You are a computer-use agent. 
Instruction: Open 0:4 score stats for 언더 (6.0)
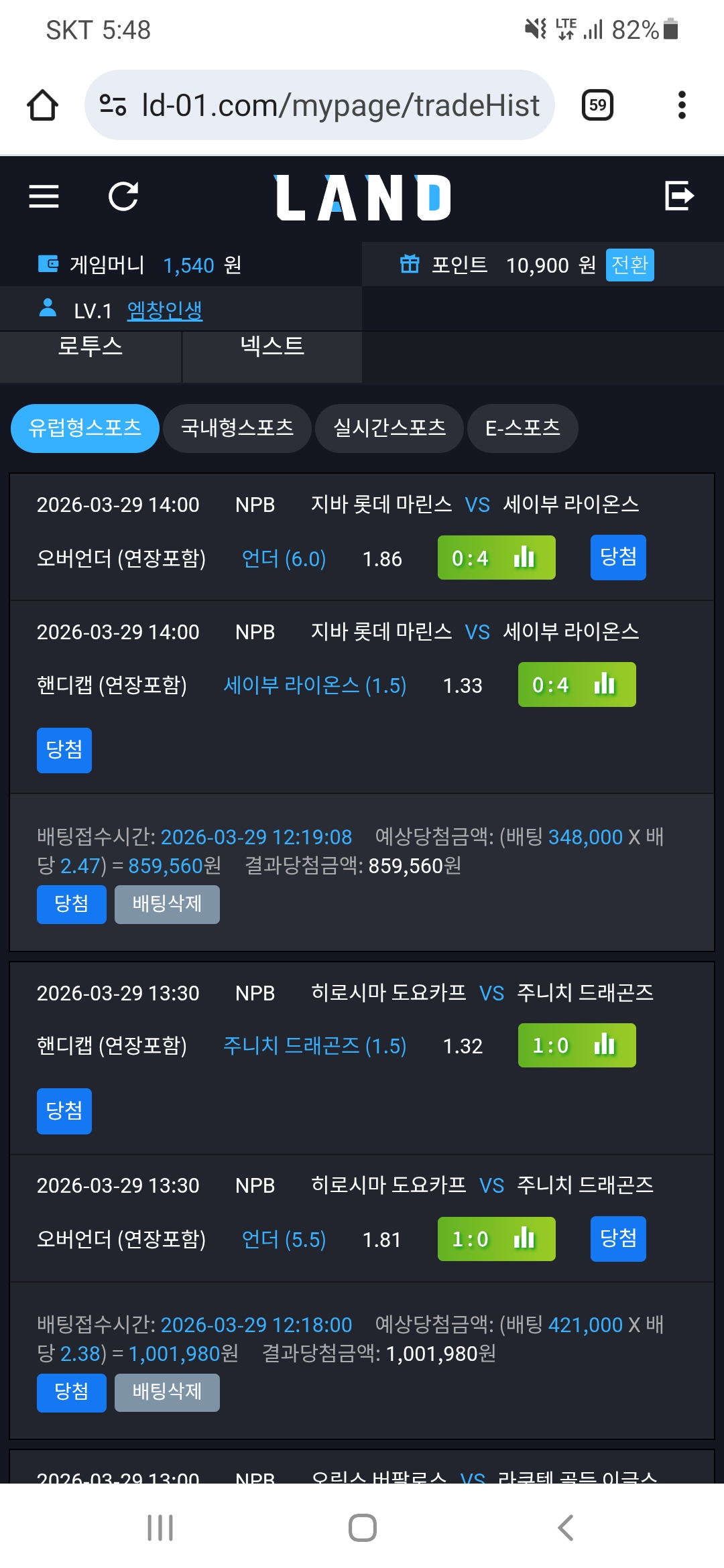coord(496,558)
